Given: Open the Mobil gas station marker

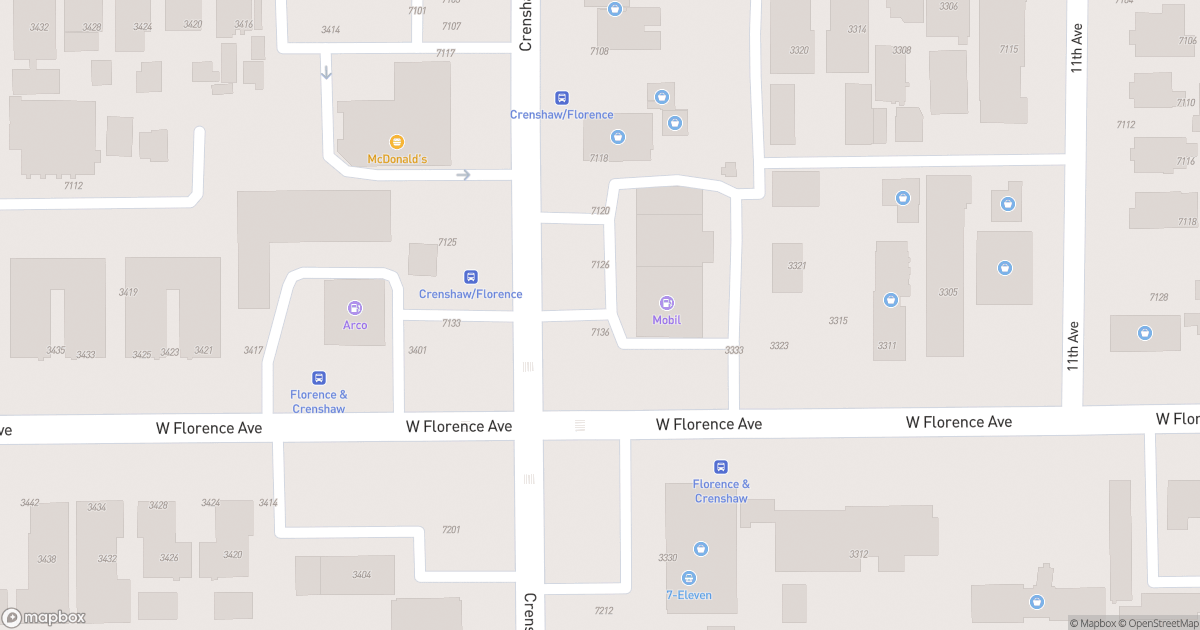Looking at the screenshot, I should (667, 303).
